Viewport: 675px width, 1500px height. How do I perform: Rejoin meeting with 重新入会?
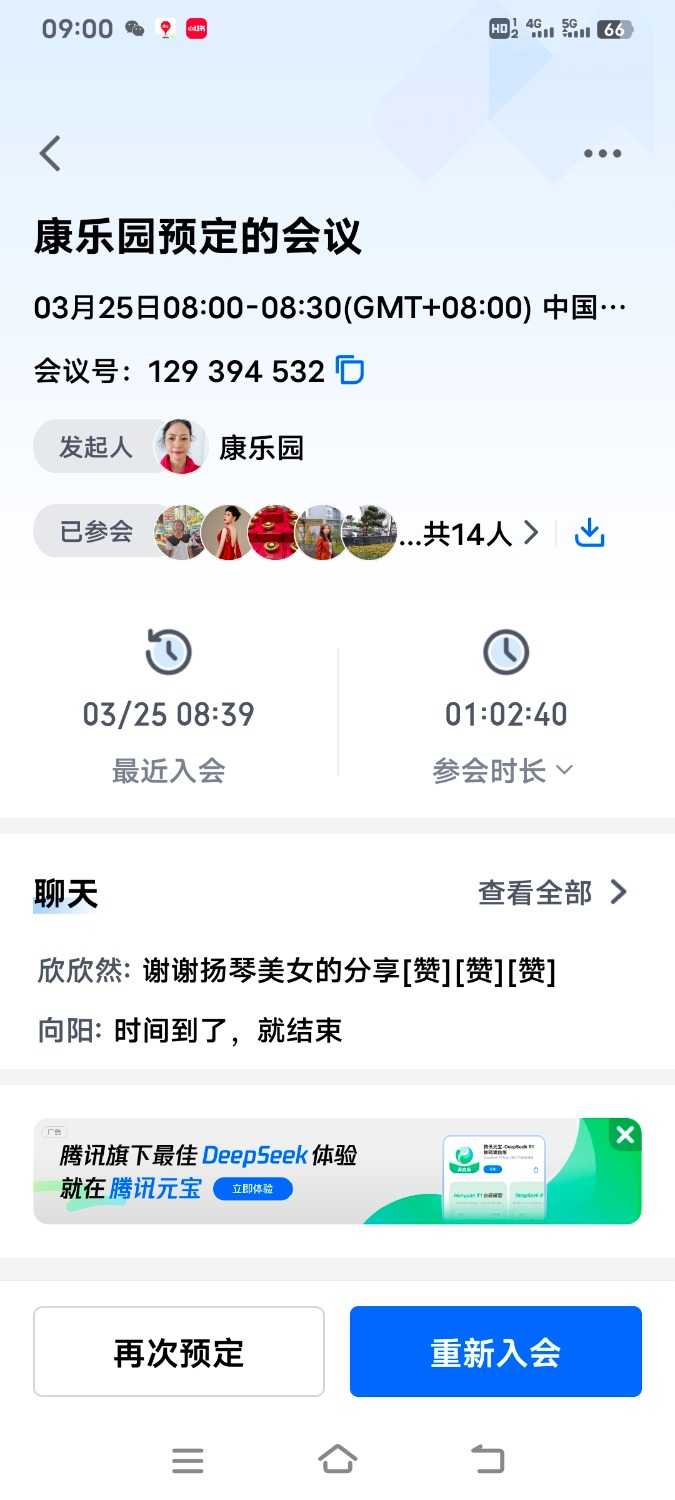coord(495,1352)
